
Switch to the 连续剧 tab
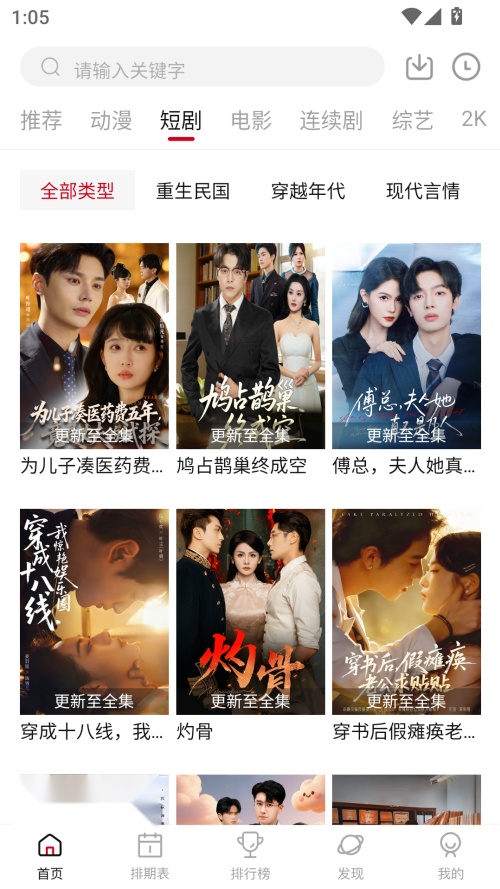coord(331,120)
